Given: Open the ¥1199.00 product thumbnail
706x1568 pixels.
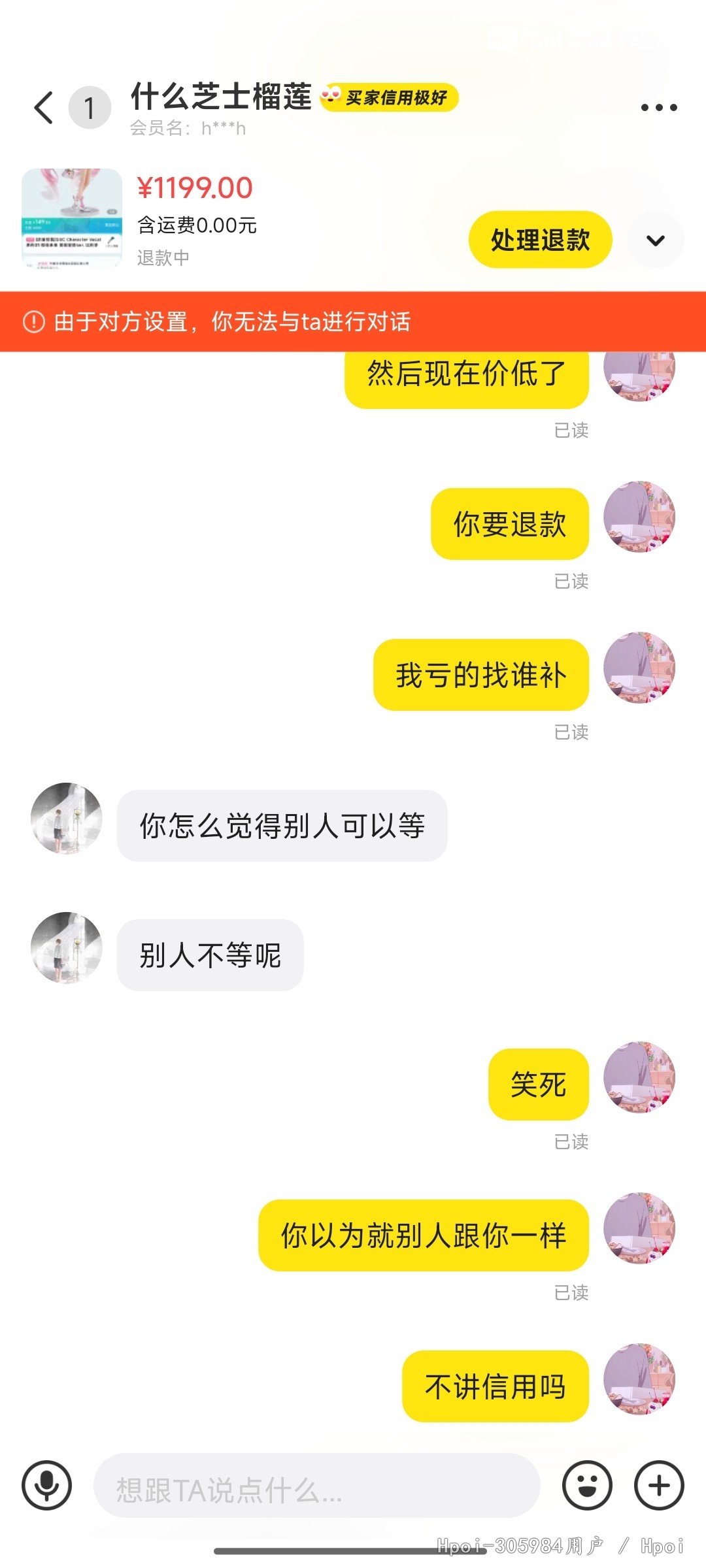Looking at the screenshot, I should pyautogui.click(x=72, y=218).
